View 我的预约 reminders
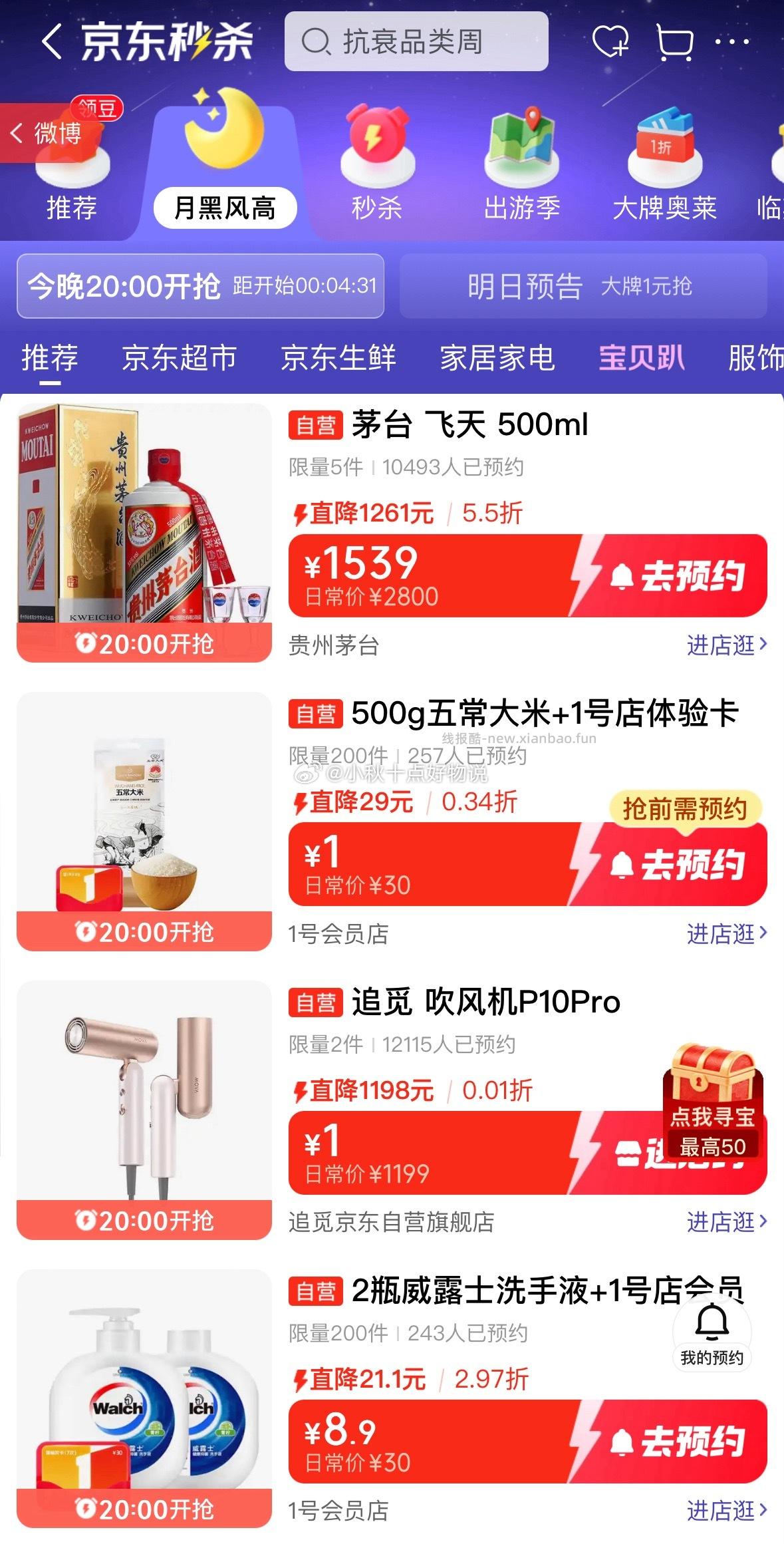This screenshot has height=1544, width=784. coord(712,1335)
